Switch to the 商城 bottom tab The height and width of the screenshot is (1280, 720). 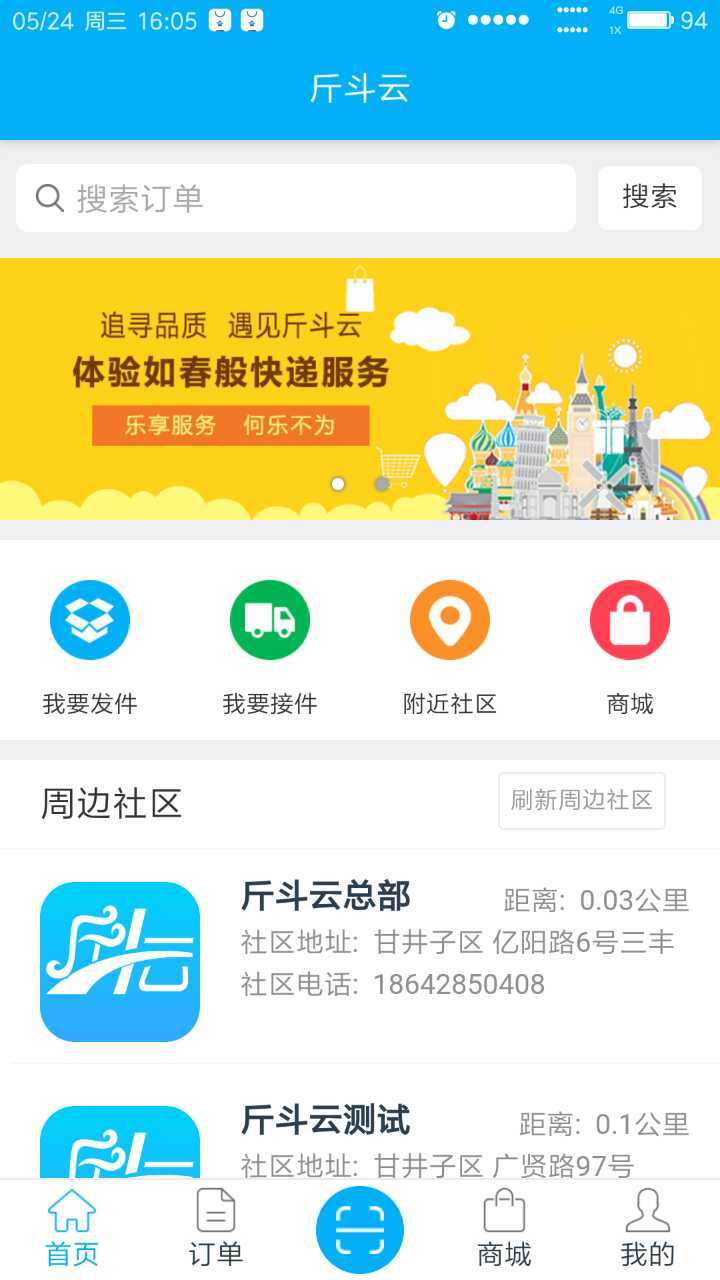(504, 1229)
